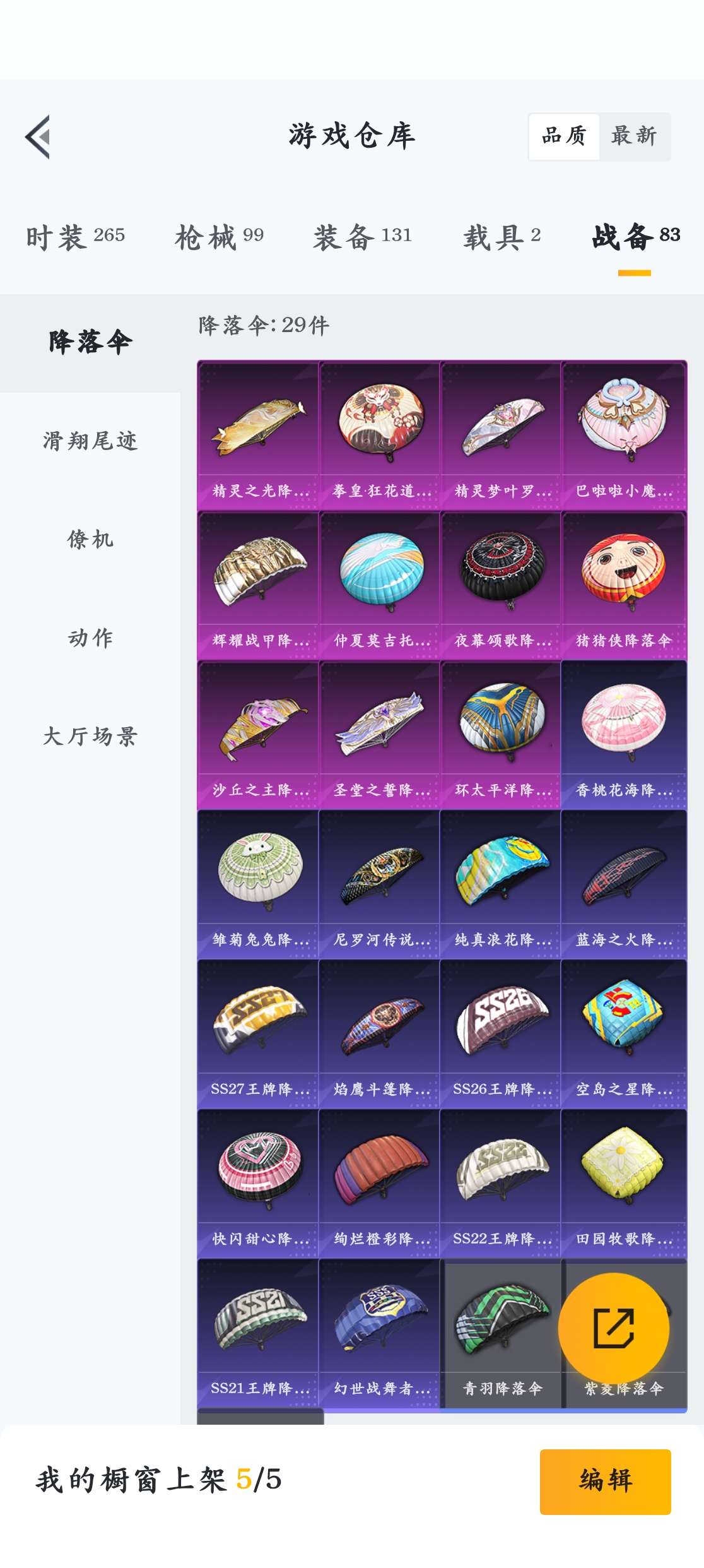Switch to the 时装 tab
704x1568 pixels.
click(x=75, y=237)
